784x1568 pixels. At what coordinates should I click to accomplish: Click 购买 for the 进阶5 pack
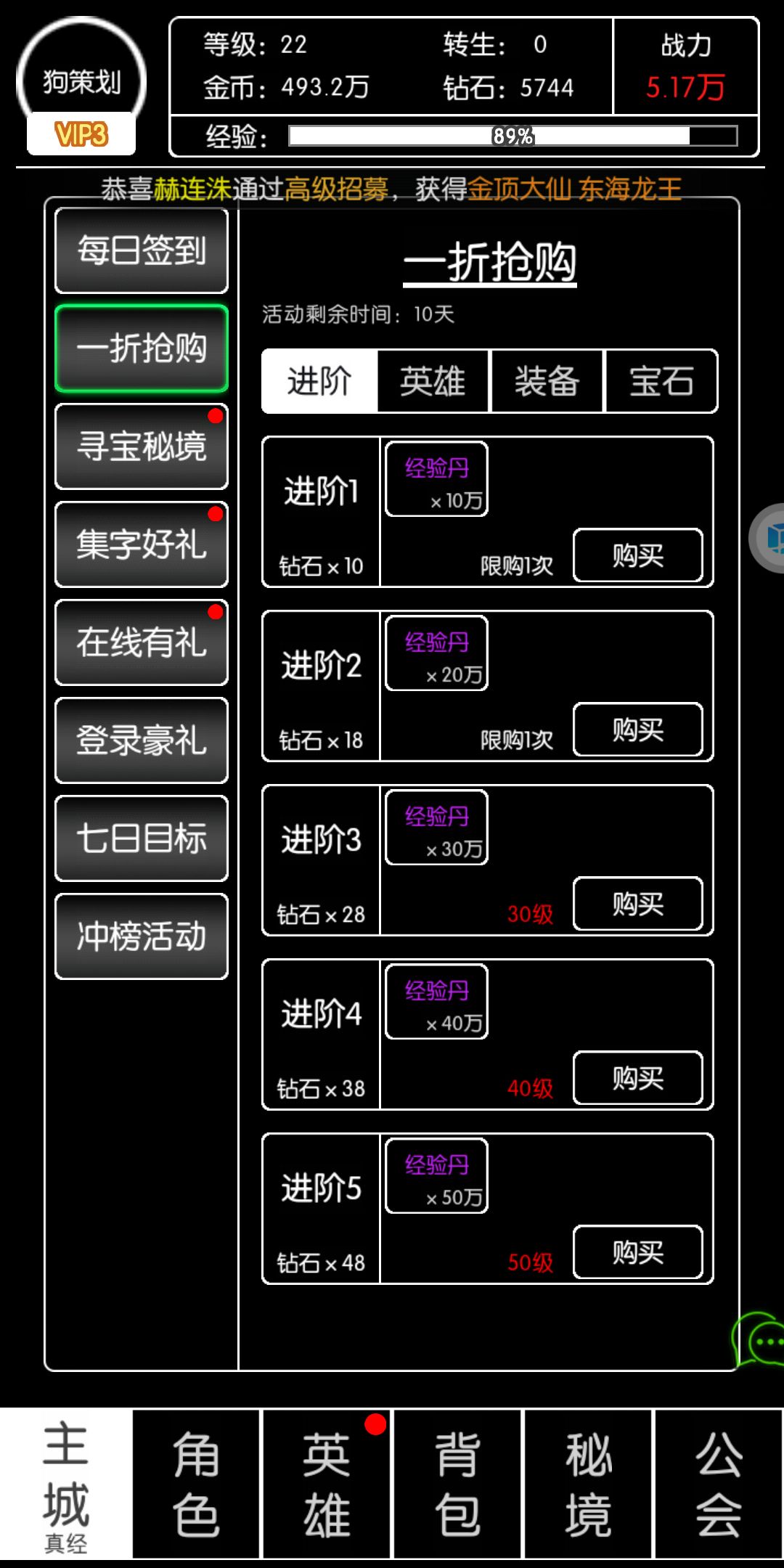637,1253
